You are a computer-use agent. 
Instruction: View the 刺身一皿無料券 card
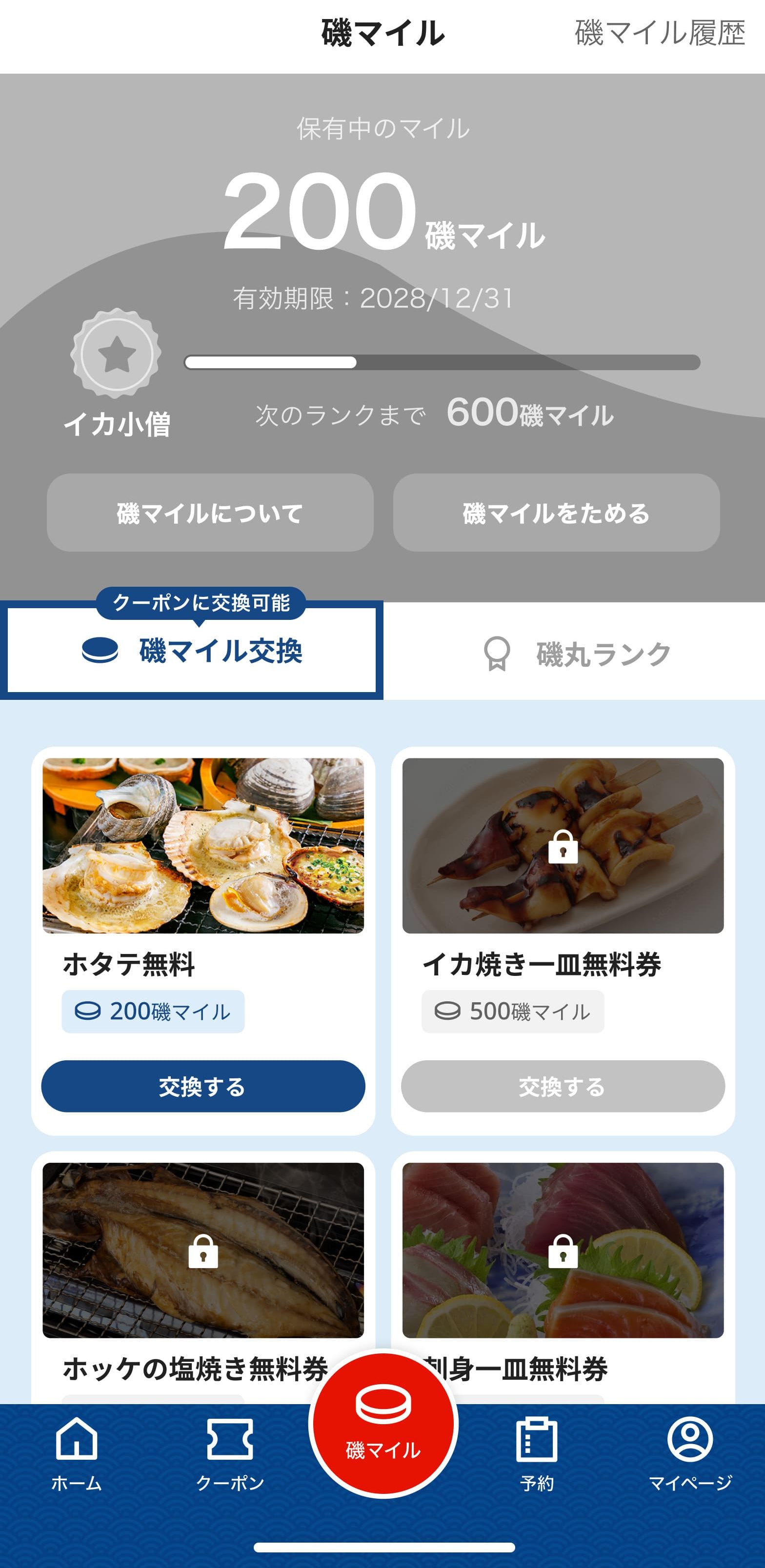point(563,1251)
